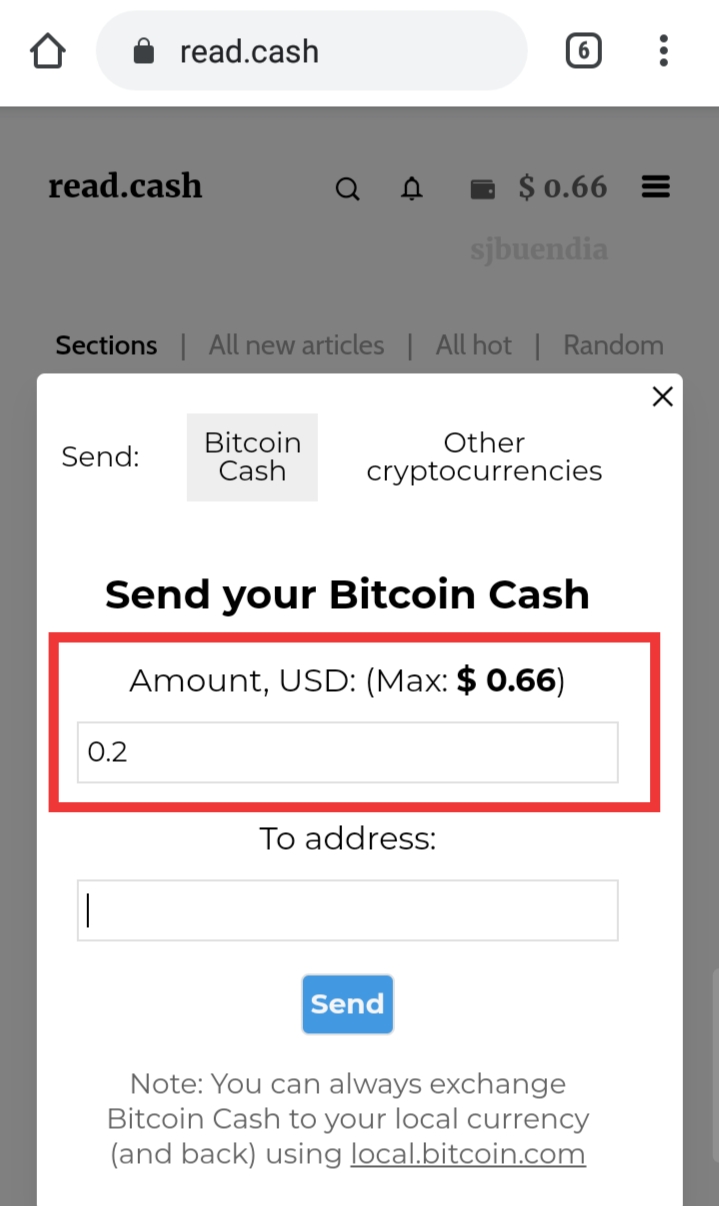The height and width of the screenshot is (1206, 719).
Task: Edit the Amount USD field
Action: 347,753
